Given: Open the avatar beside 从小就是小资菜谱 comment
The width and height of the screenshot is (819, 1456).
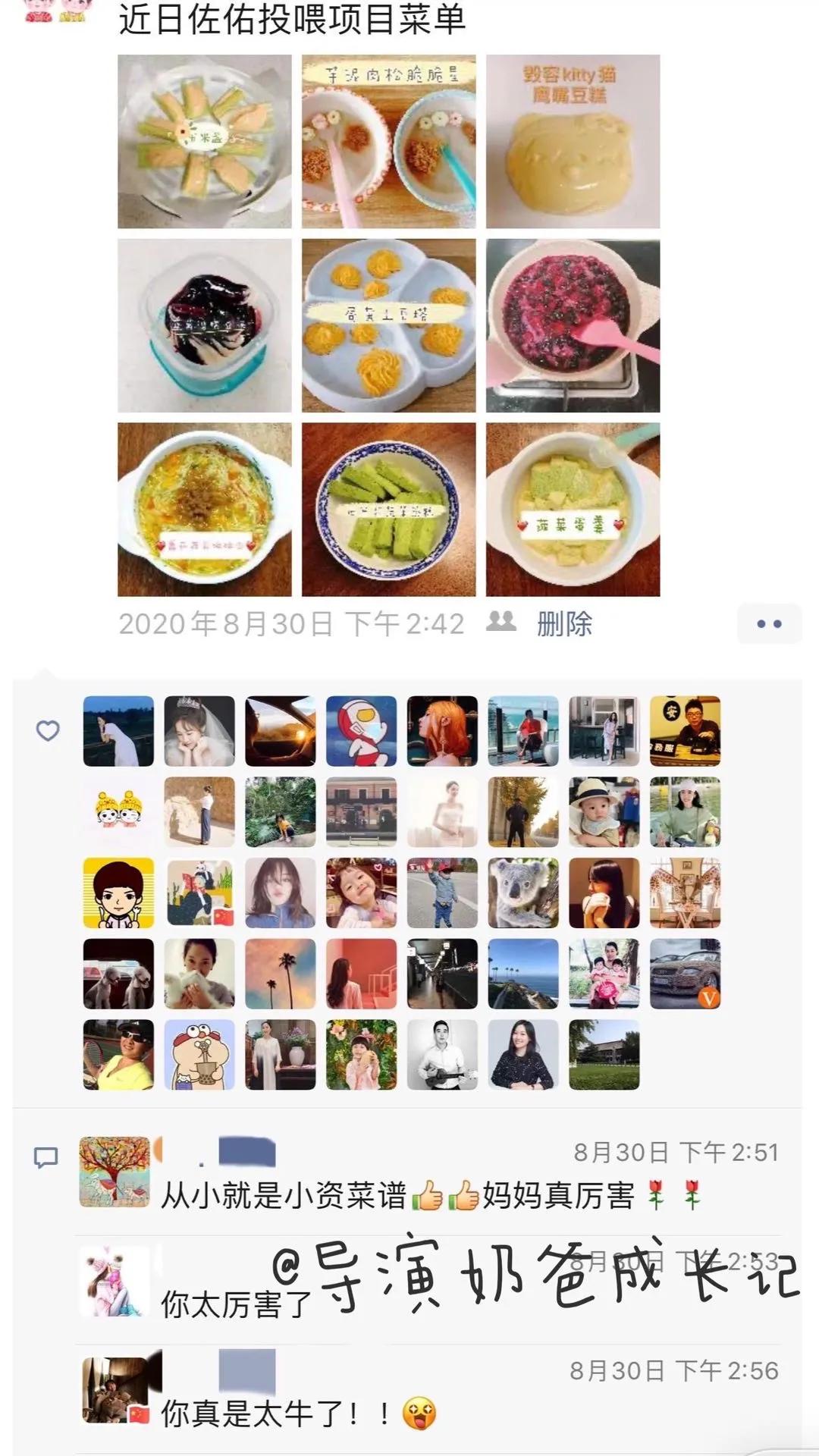Looking at the screenshot, I should point(115,1172).
